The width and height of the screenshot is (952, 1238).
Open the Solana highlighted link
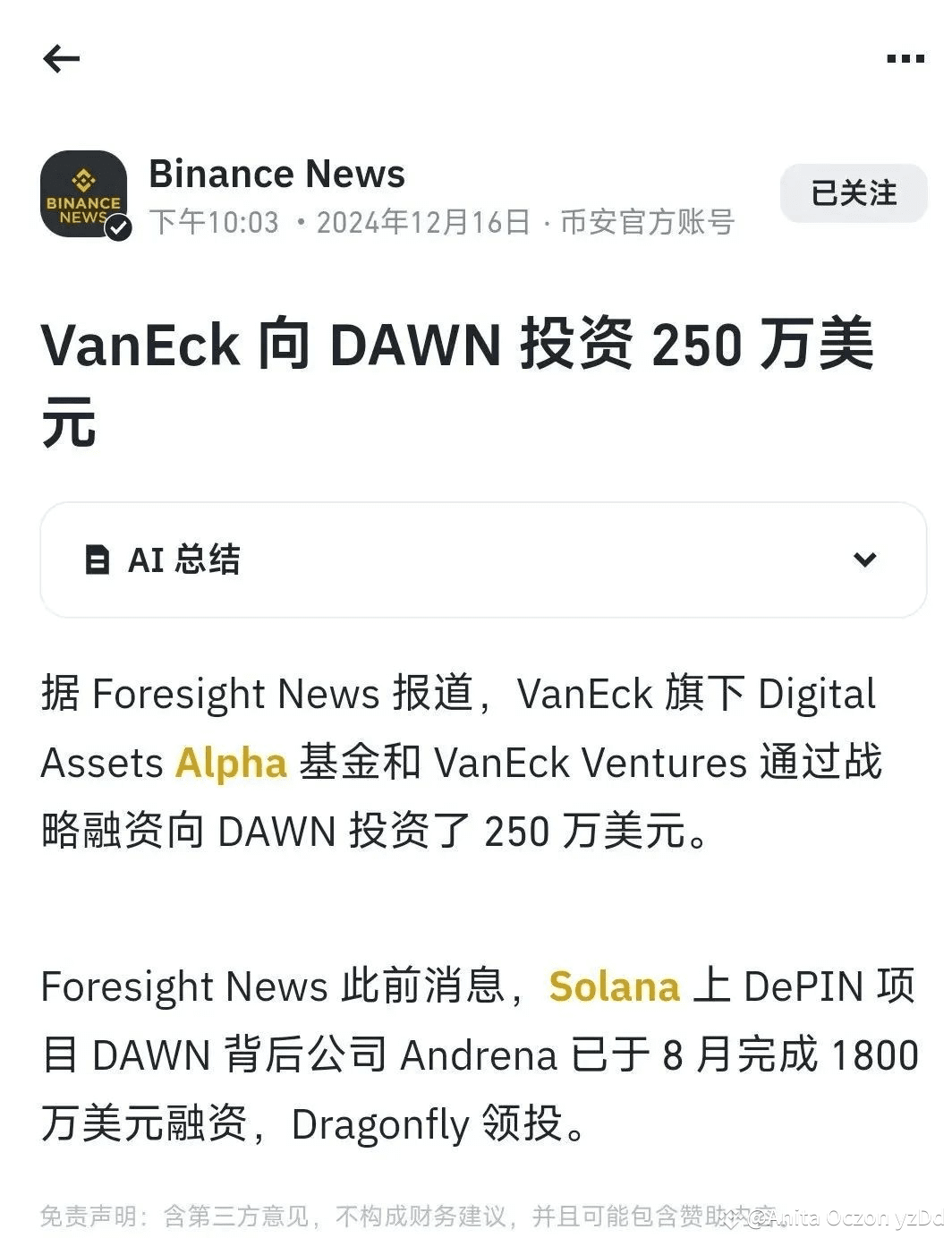614,987
